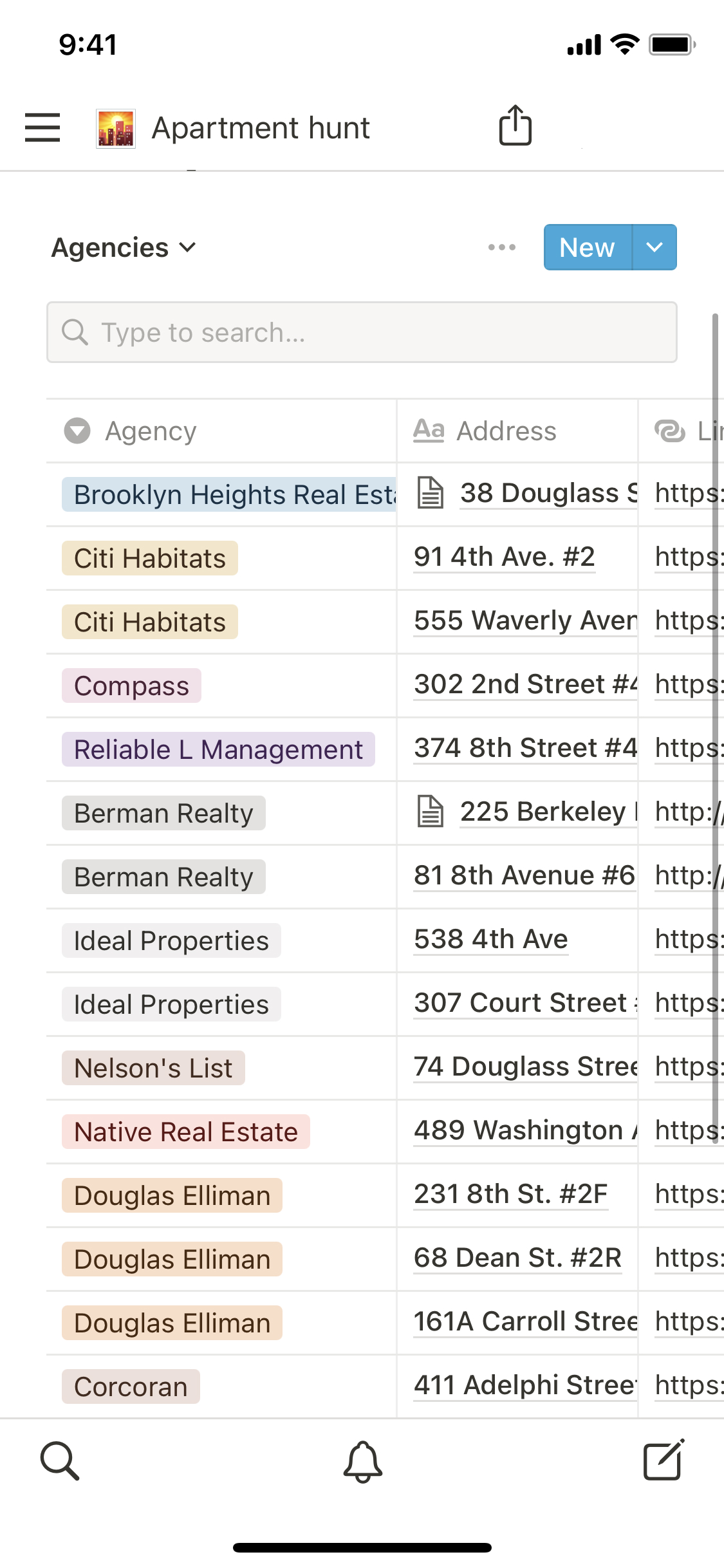This screenshot has width=724, height=1568.
Task: Open the notifications bell
Action: tap(362, 1461)
